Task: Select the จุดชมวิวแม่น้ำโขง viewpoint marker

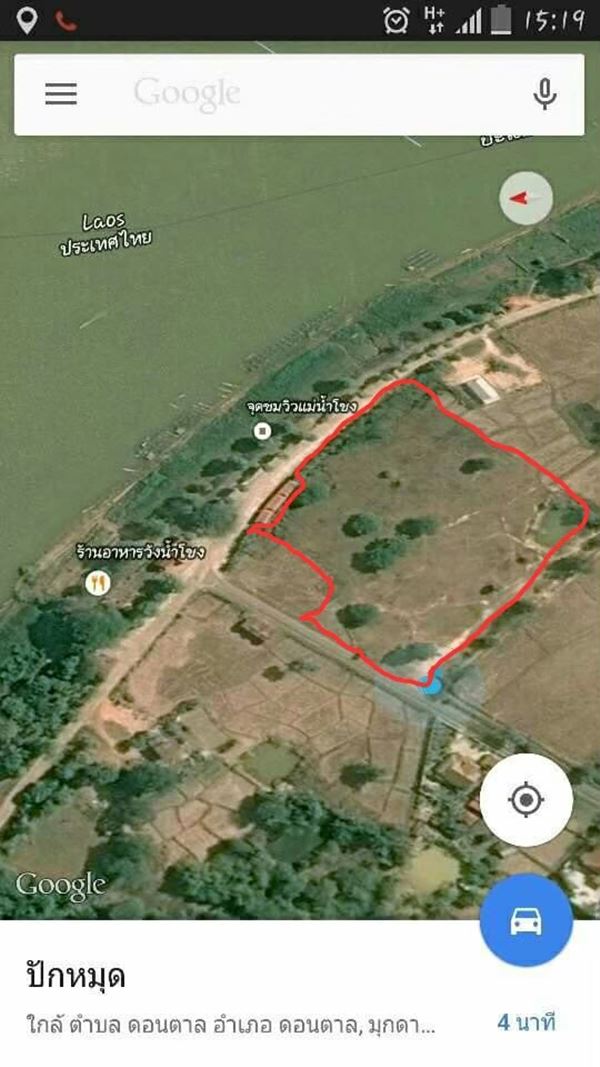Action: coord(262,431)
